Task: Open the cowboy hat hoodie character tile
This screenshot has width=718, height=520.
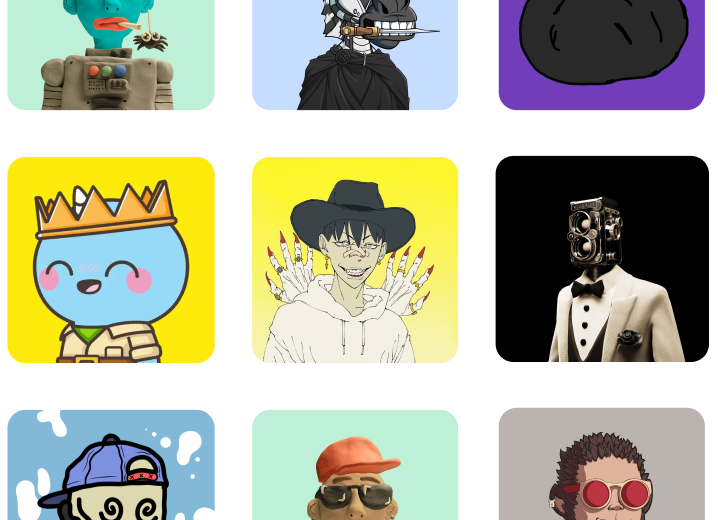Action: click(355, 260)
